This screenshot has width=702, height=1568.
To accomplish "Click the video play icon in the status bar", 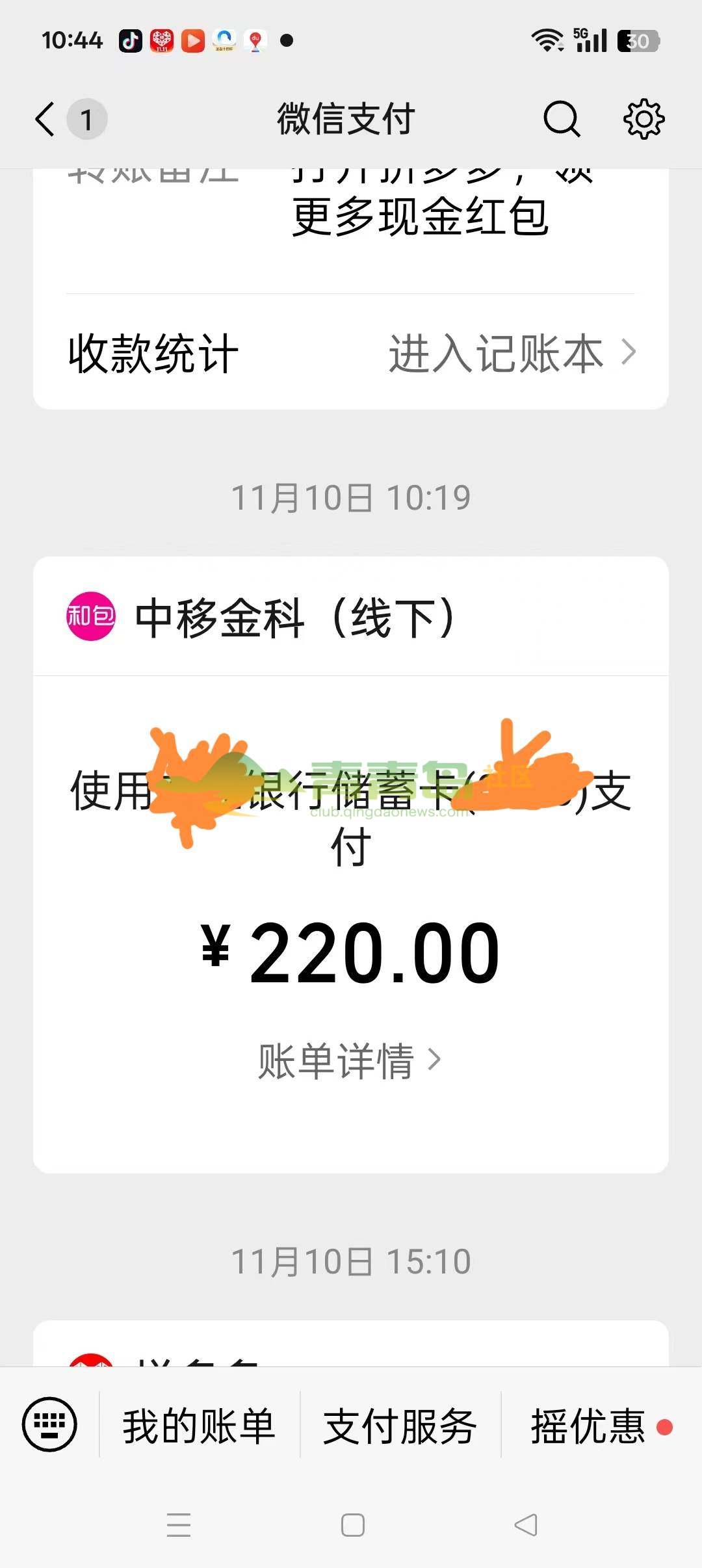I will pyautogui.click(x=193, y=39).
